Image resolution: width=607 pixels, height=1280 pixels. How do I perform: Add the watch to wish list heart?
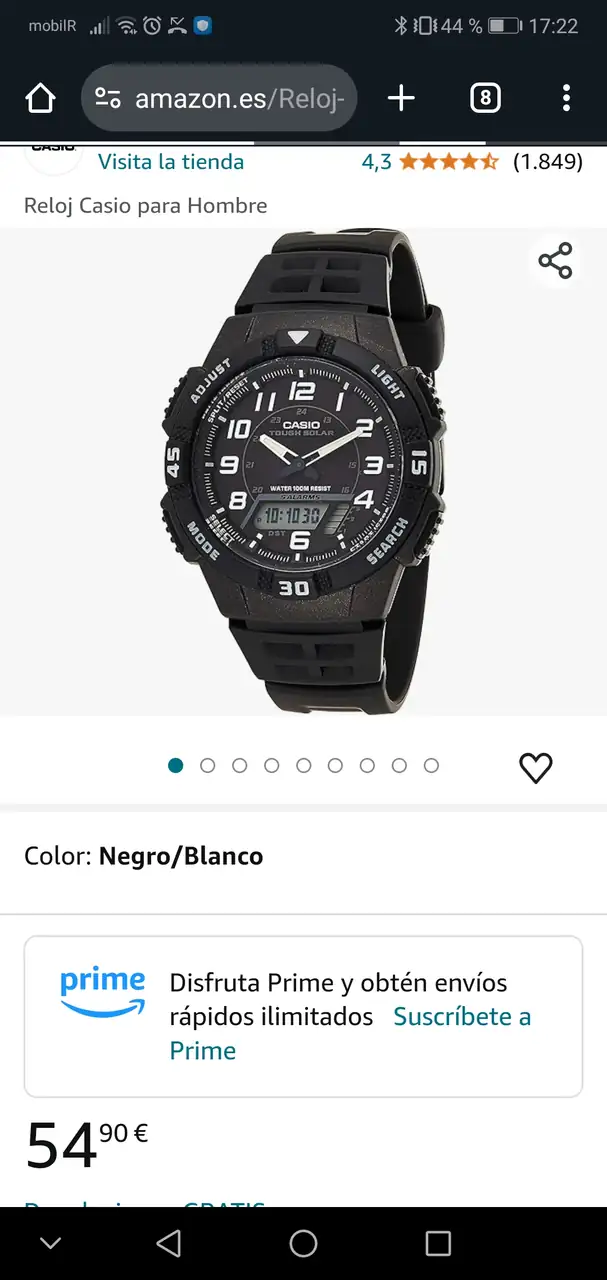[x=536, y=767]
